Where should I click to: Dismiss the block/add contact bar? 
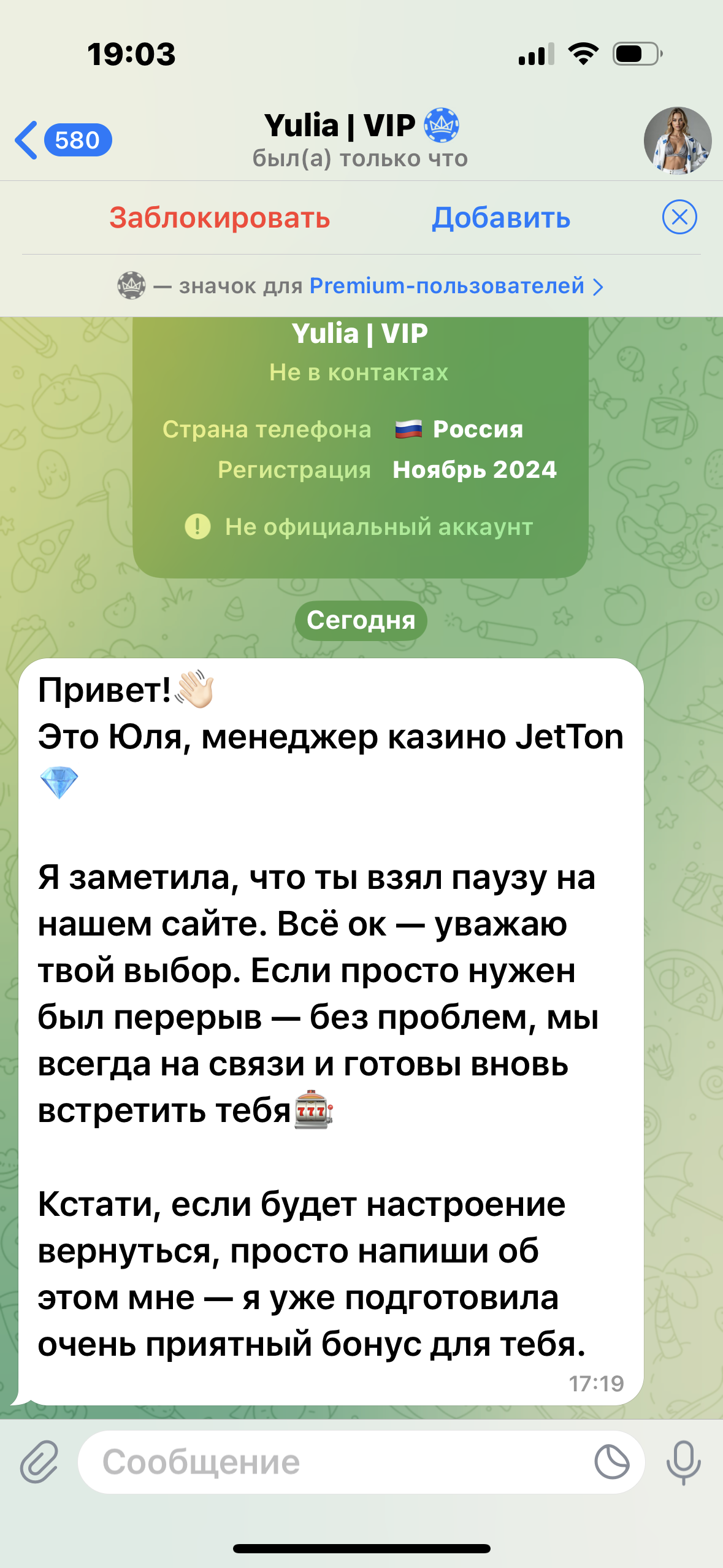(x=679, y=217)
